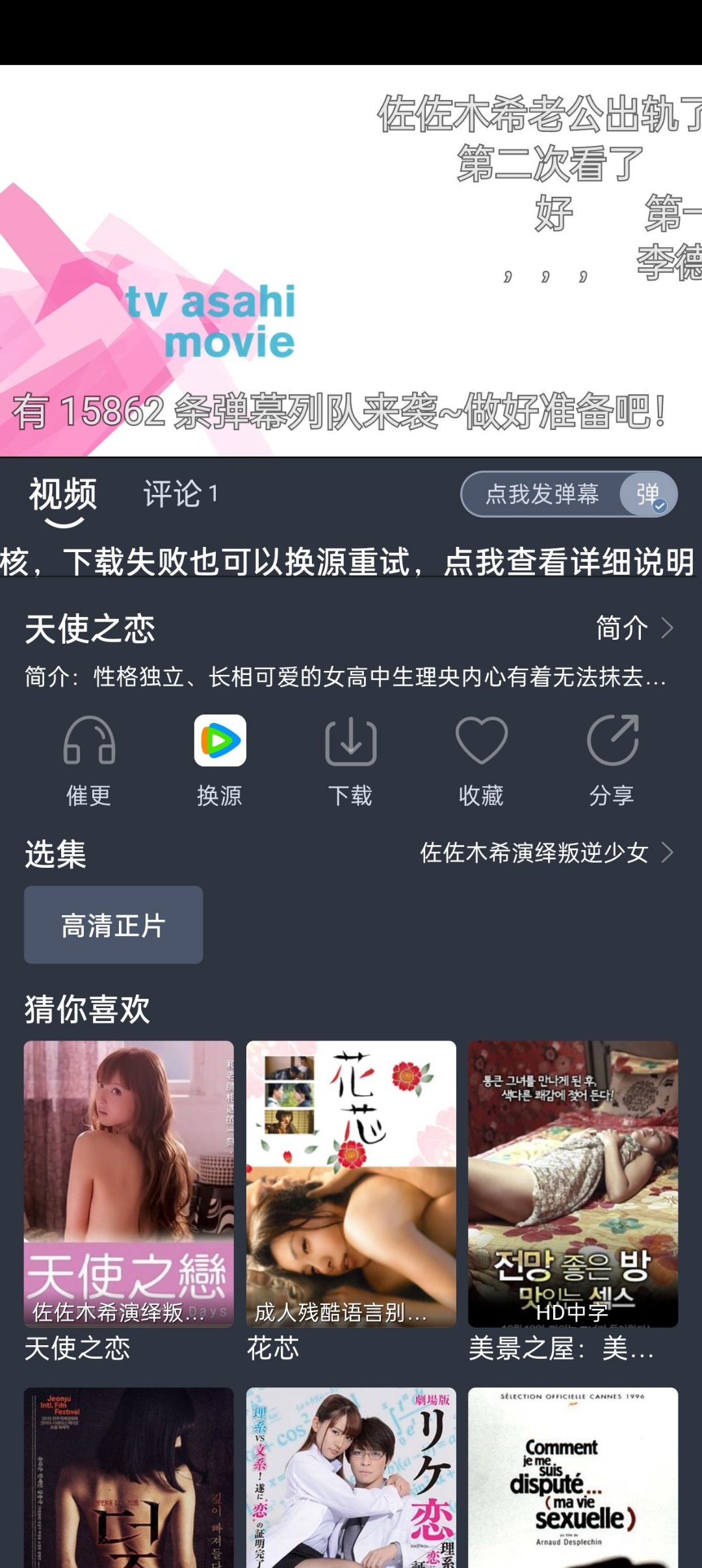Download this video with 下载
Image resolution: width=702 pixels, height=1568 pixels.
pos(350,759)
